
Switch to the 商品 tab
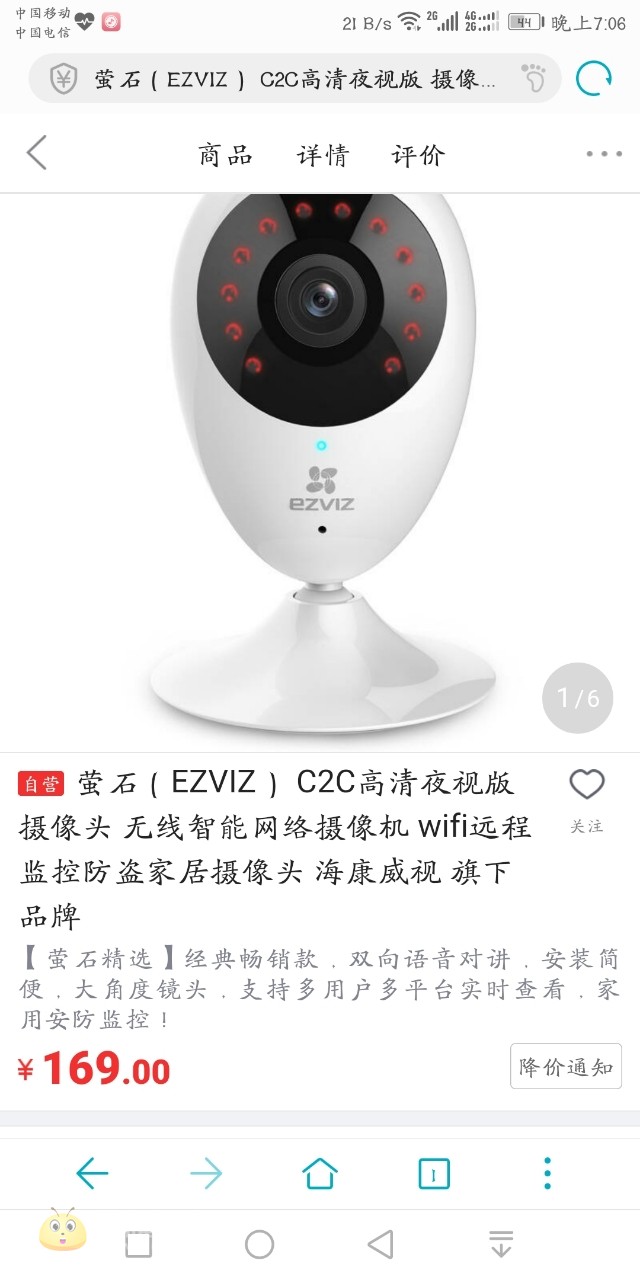point(225,155)
